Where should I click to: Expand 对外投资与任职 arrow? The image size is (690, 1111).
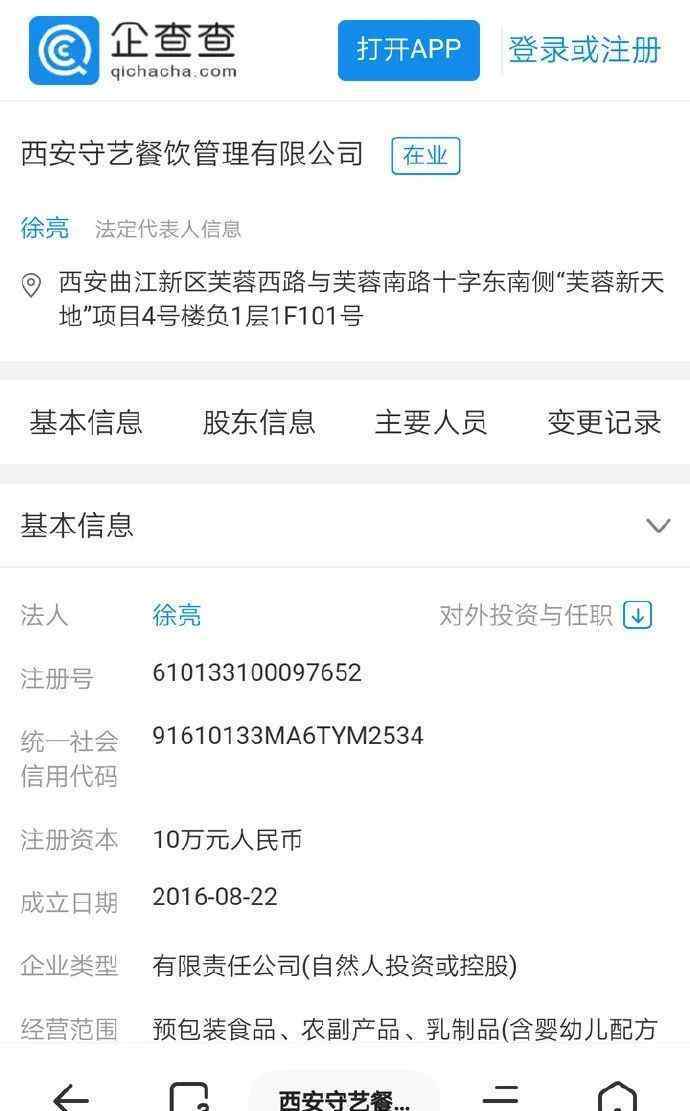(637, 615)
